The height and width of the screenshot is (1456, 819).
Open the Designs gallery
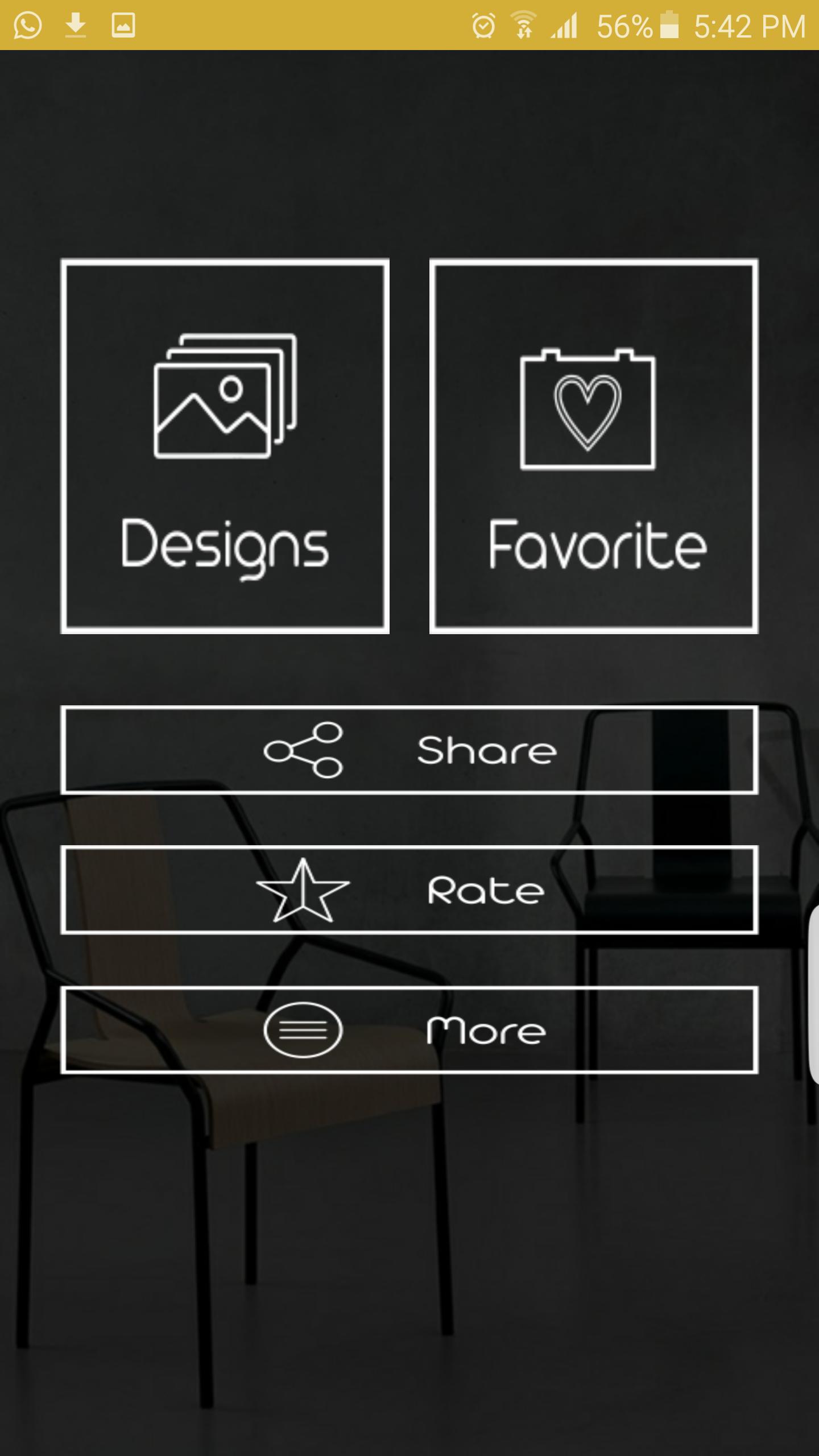[225, 446]
